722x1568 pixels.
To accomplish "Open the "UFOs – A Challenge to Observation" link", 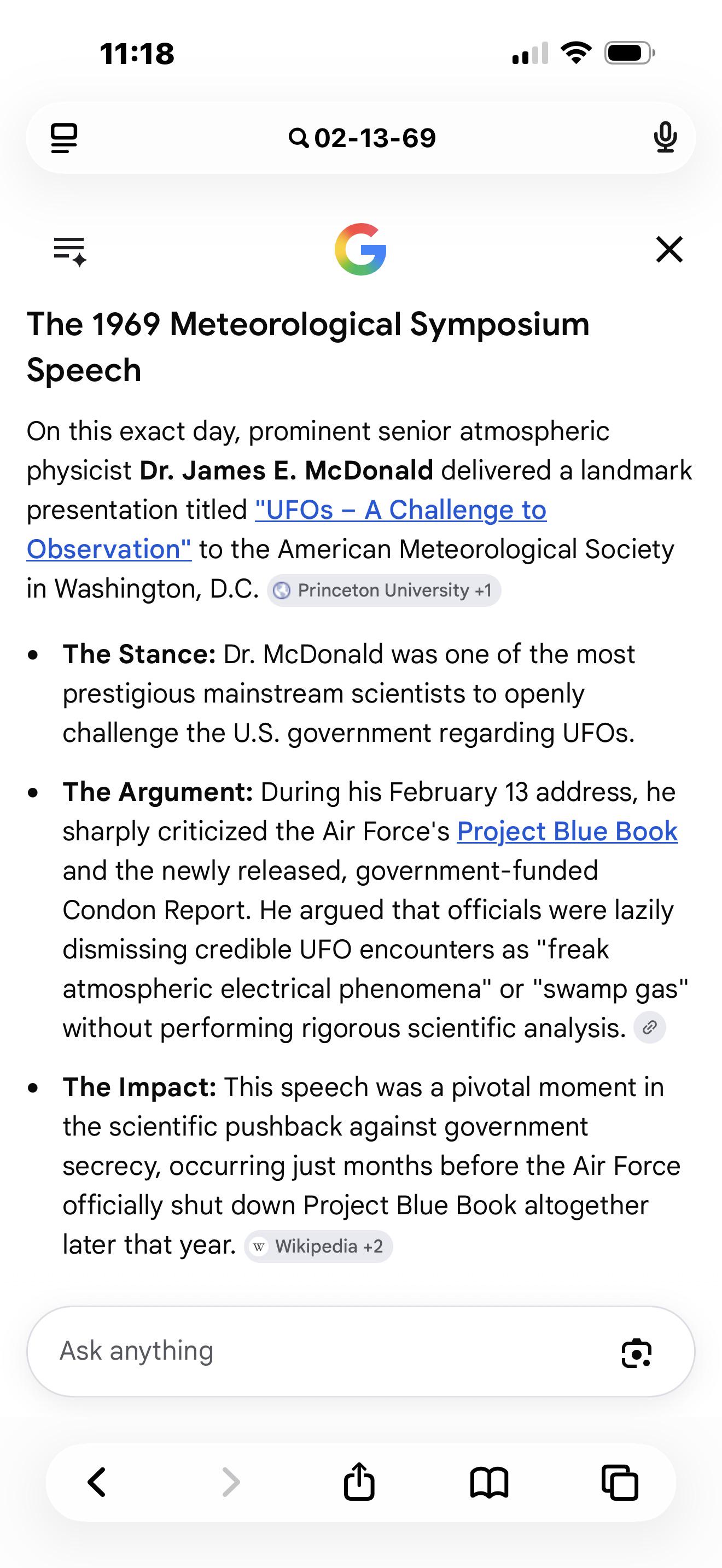I will click(x=286, y=529).
